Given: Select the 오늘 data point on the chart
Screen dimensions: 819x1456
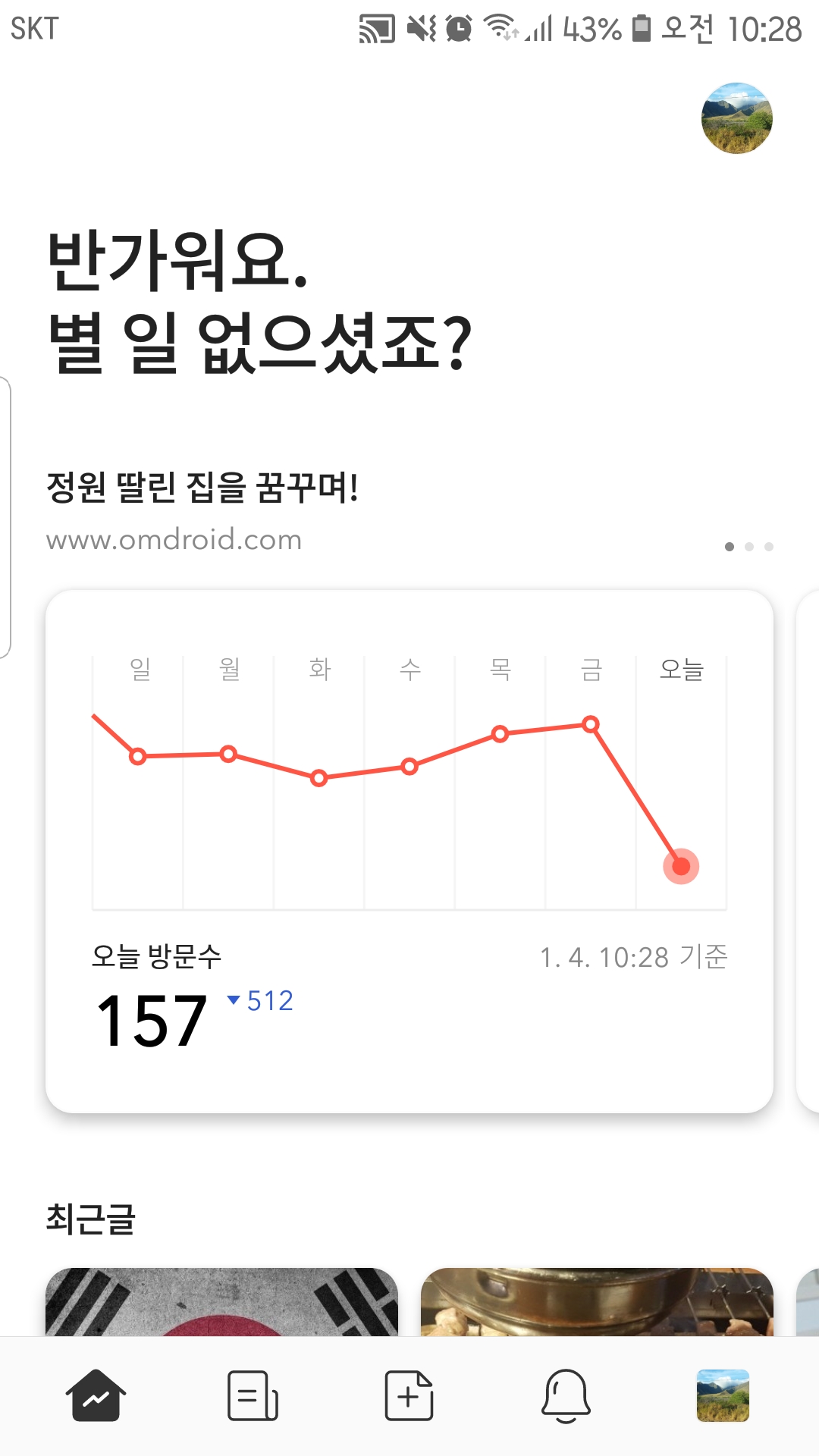Looking at the screenshot, I should (x=681, y=866).
